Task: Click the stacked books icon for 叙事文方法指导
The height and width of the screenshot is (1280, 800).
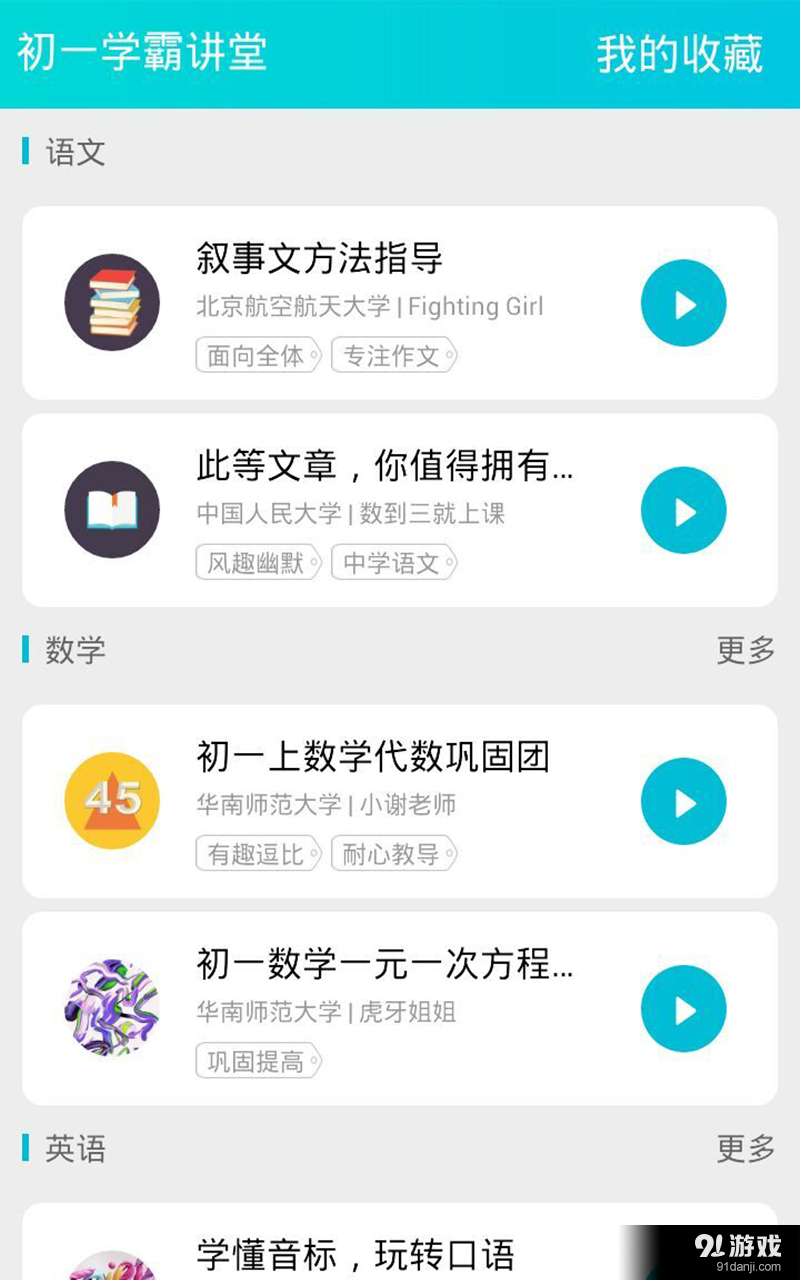Action: 112,302
